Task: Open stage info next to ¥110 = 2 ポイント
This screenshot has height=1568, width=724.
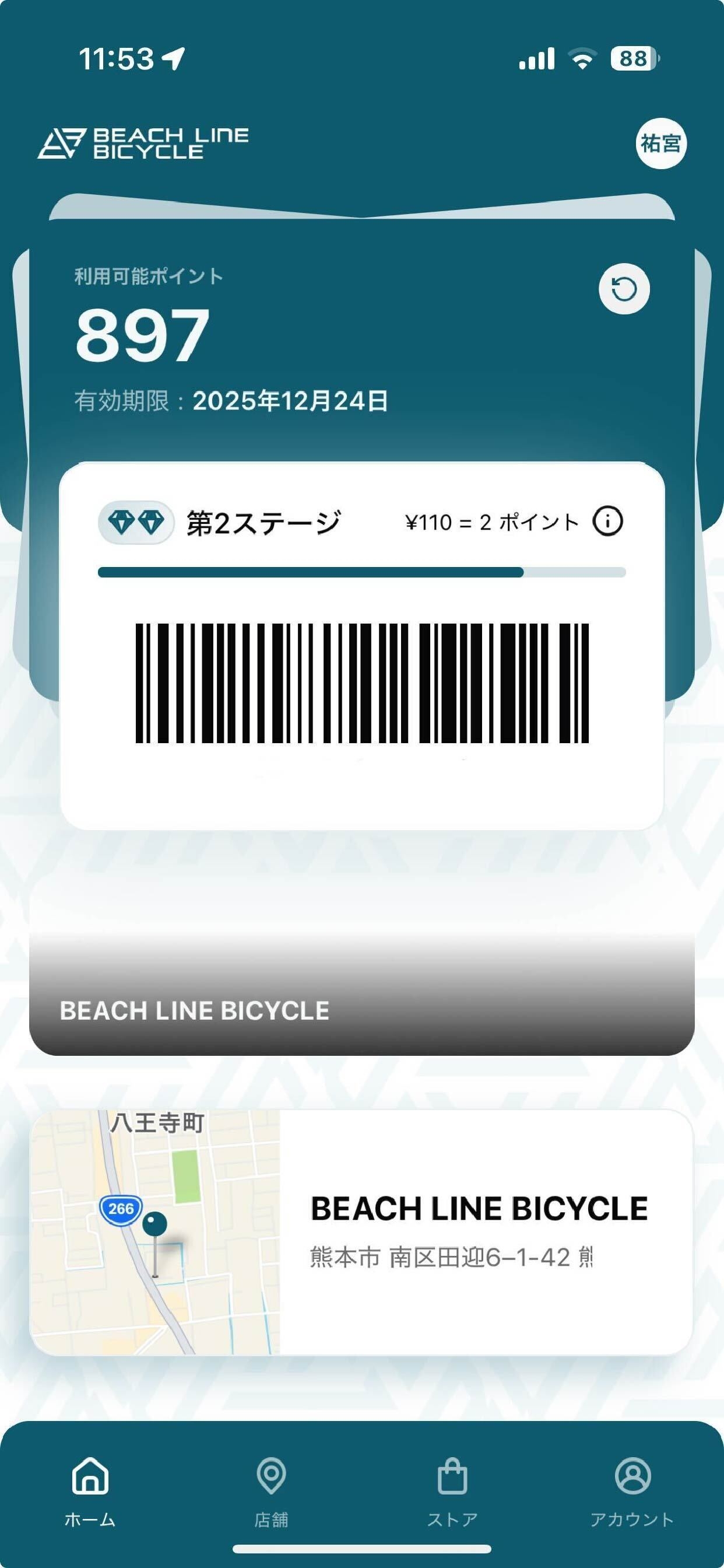Action: [x=608, y=521]
